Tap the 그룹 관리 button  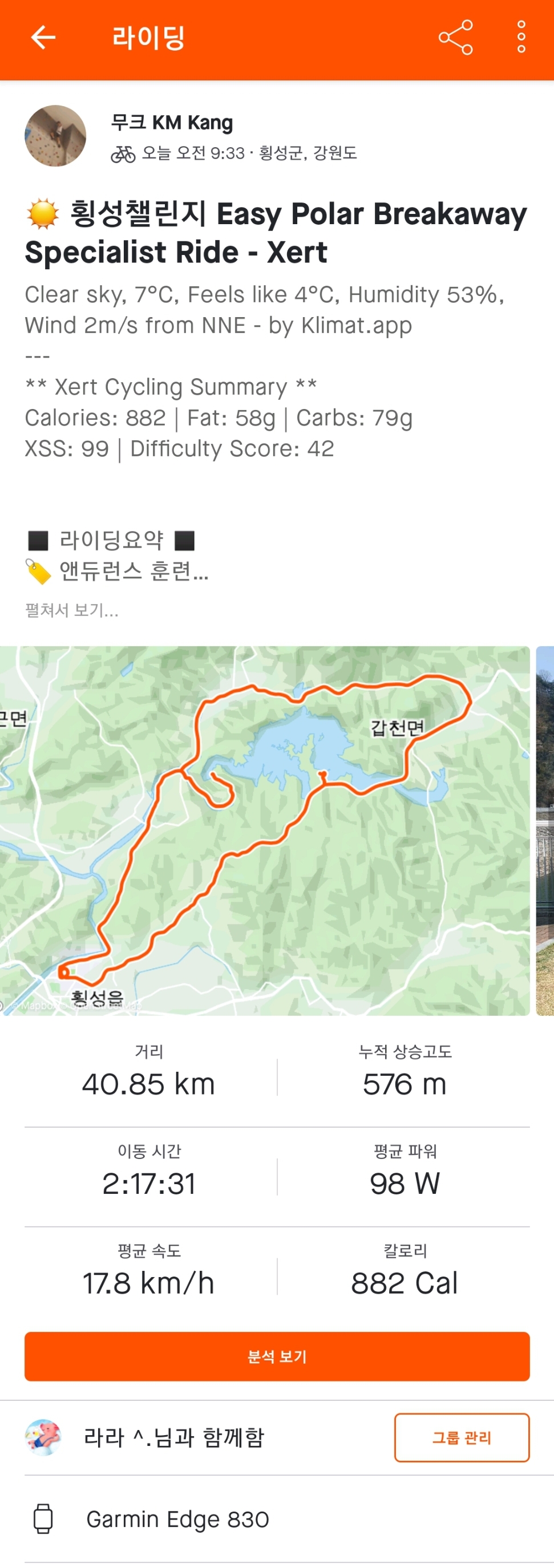click(x=462, y=1438)
